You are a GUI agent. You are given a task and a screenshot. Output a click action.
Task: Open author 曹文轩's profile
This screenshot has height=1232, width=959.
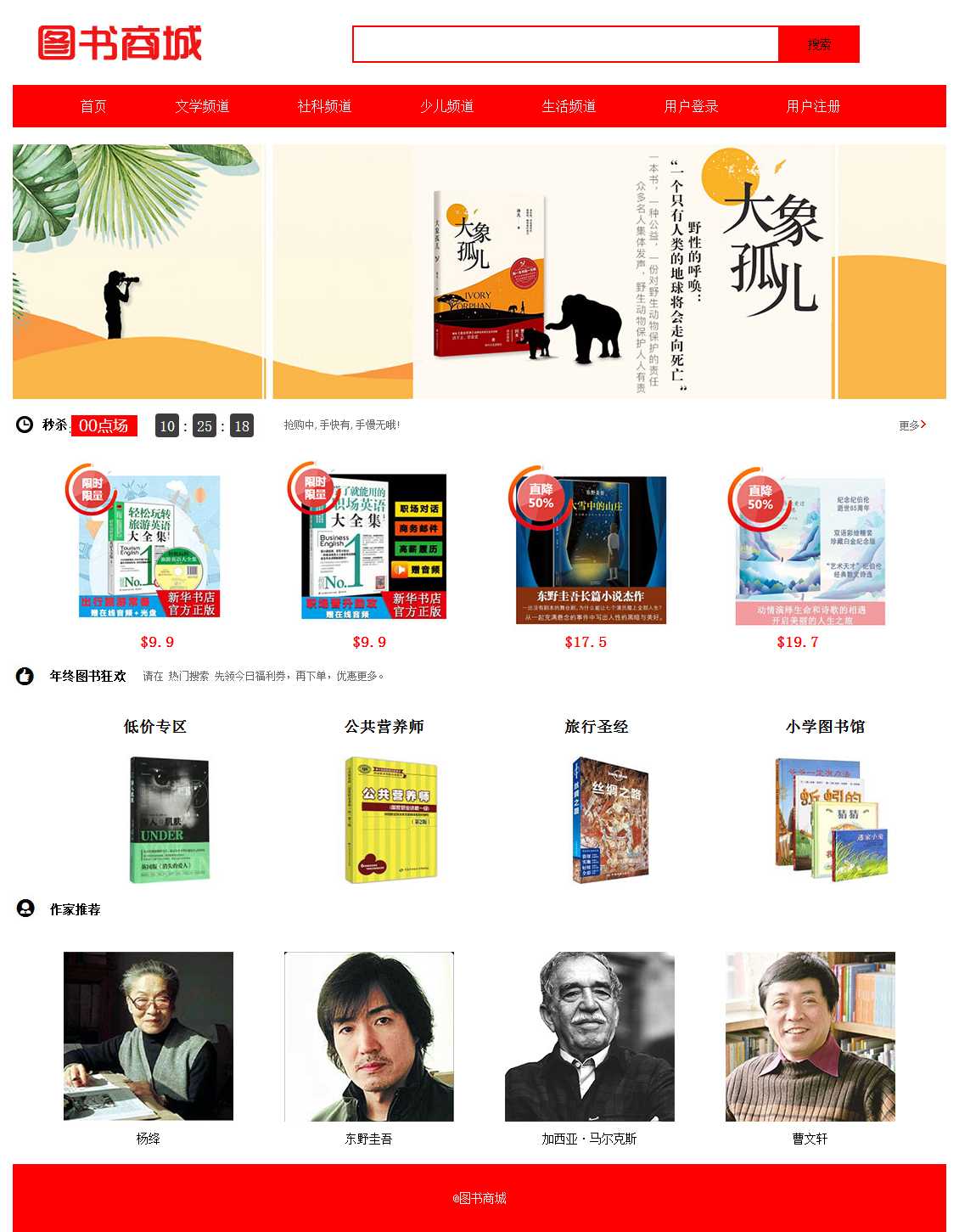coord(810,1036)
